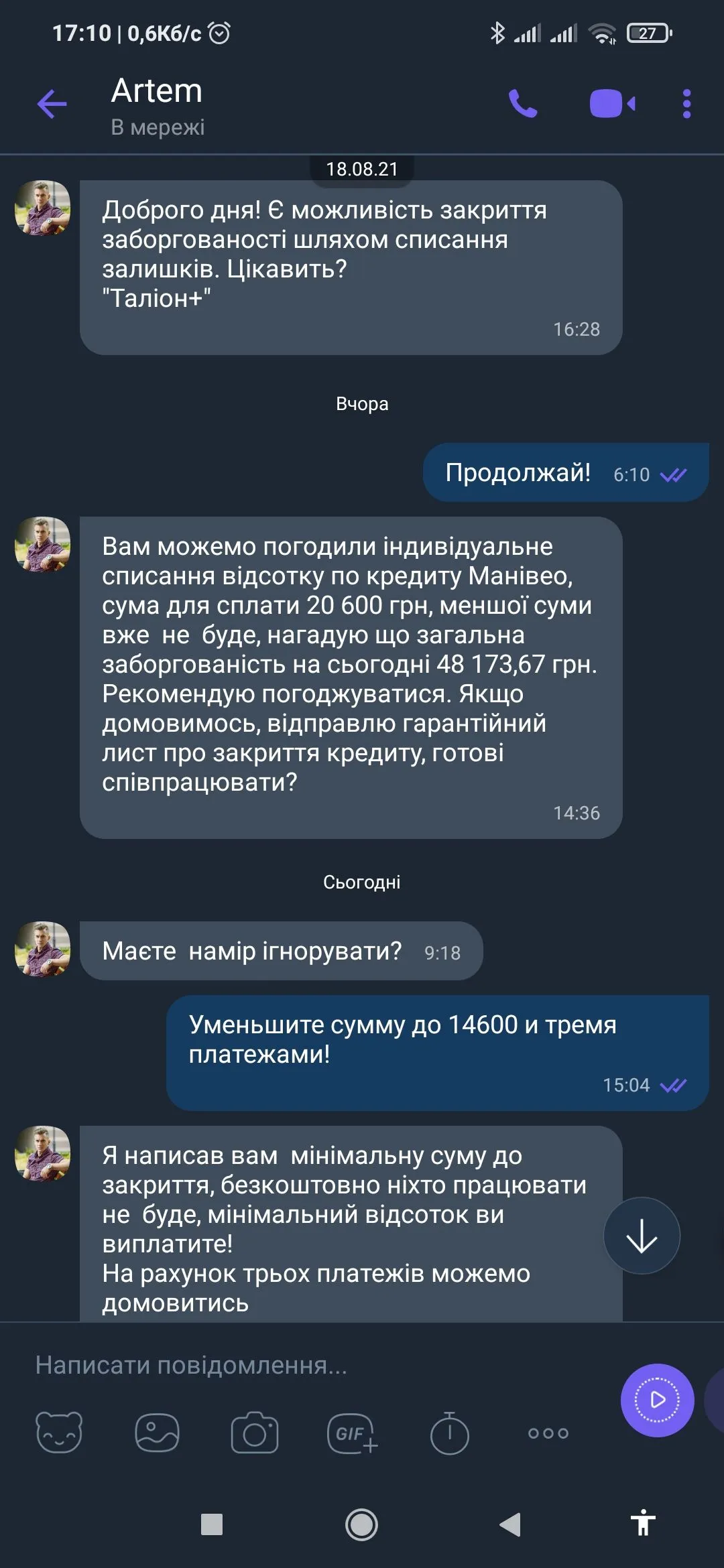Tap the system home button
Image resolution: width=724 pixels, height=1568 pixels.
coord(361,1525)
